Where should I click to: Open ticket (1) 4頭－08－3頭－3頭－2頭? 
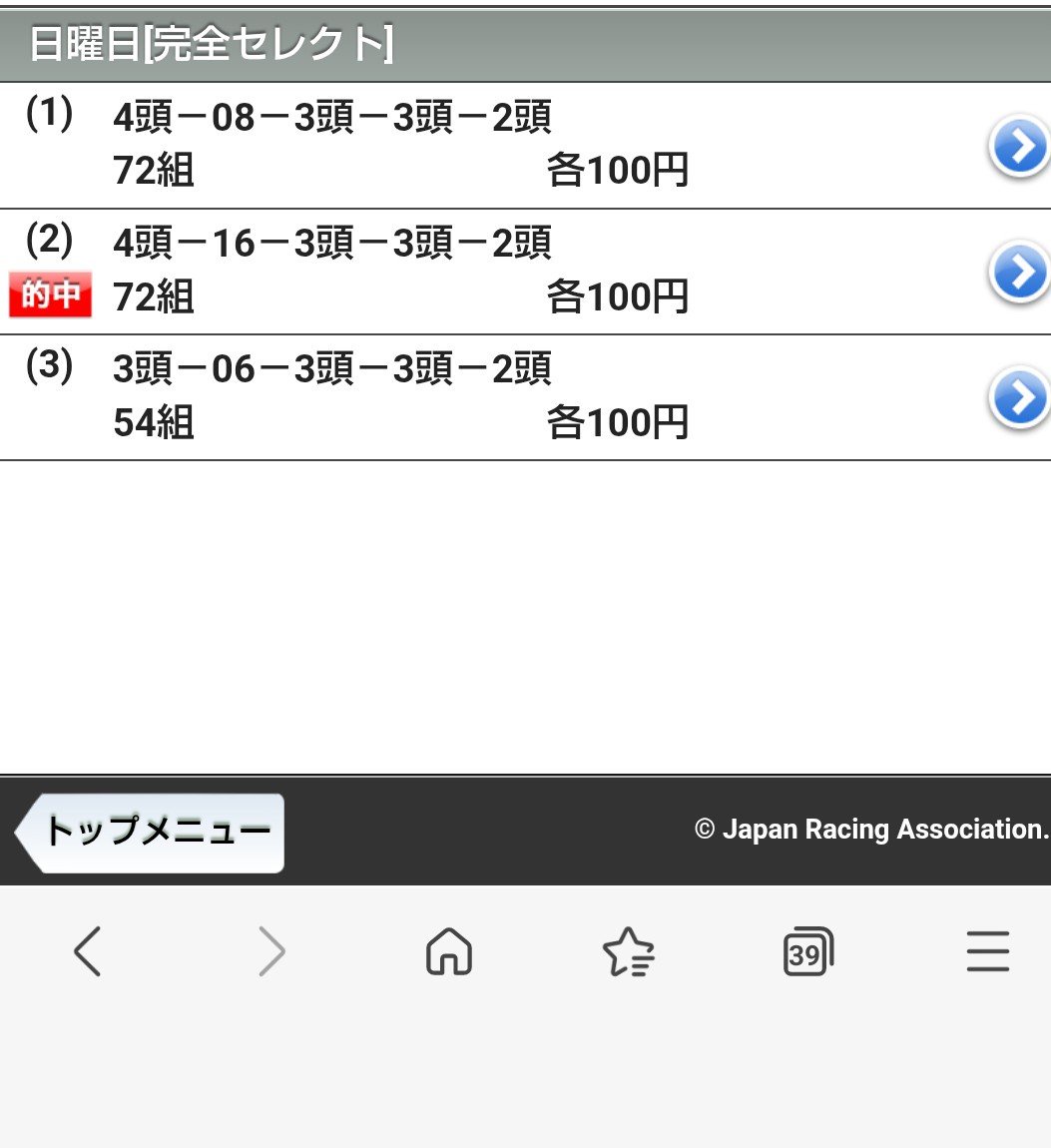click(x=1017, y=148)
